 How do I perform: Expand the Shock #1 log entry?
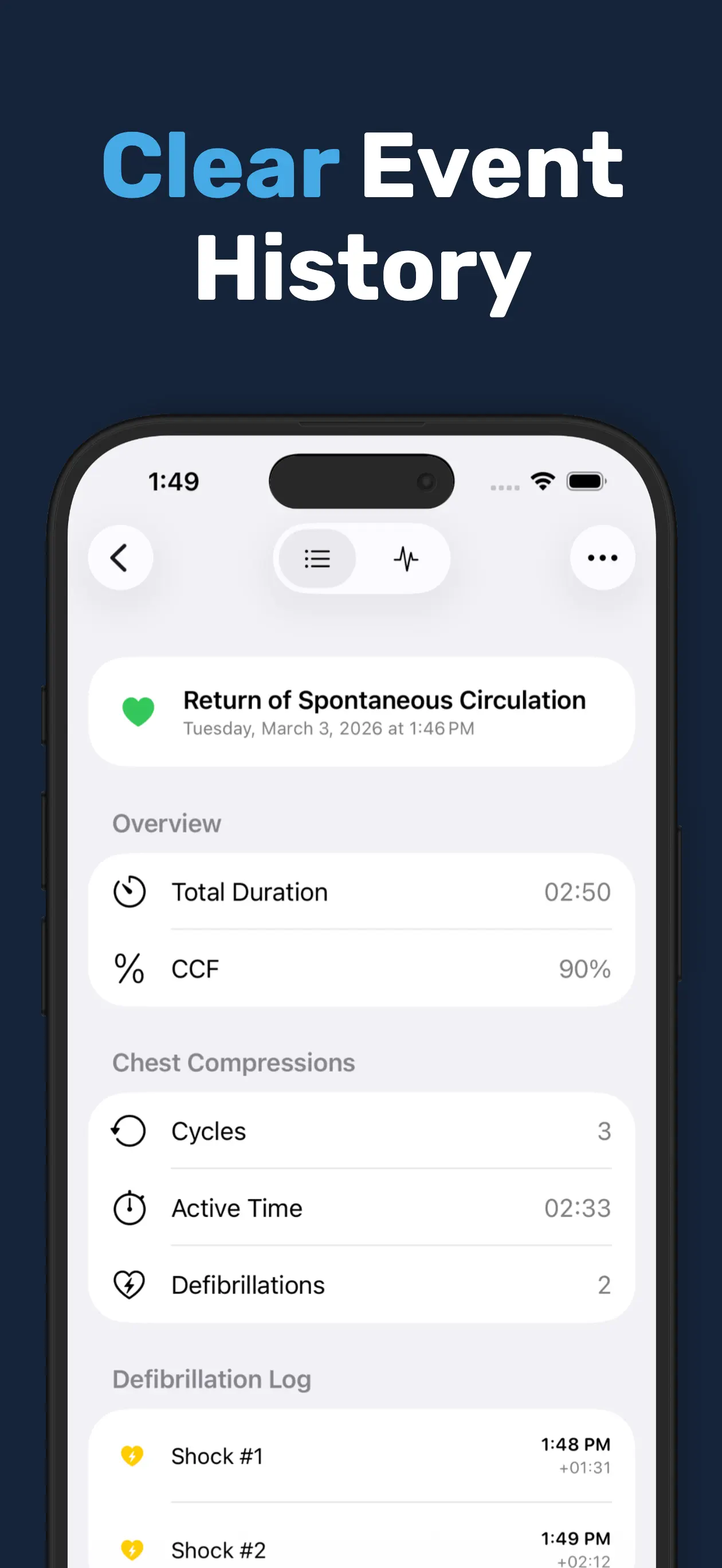(362, 1457)
